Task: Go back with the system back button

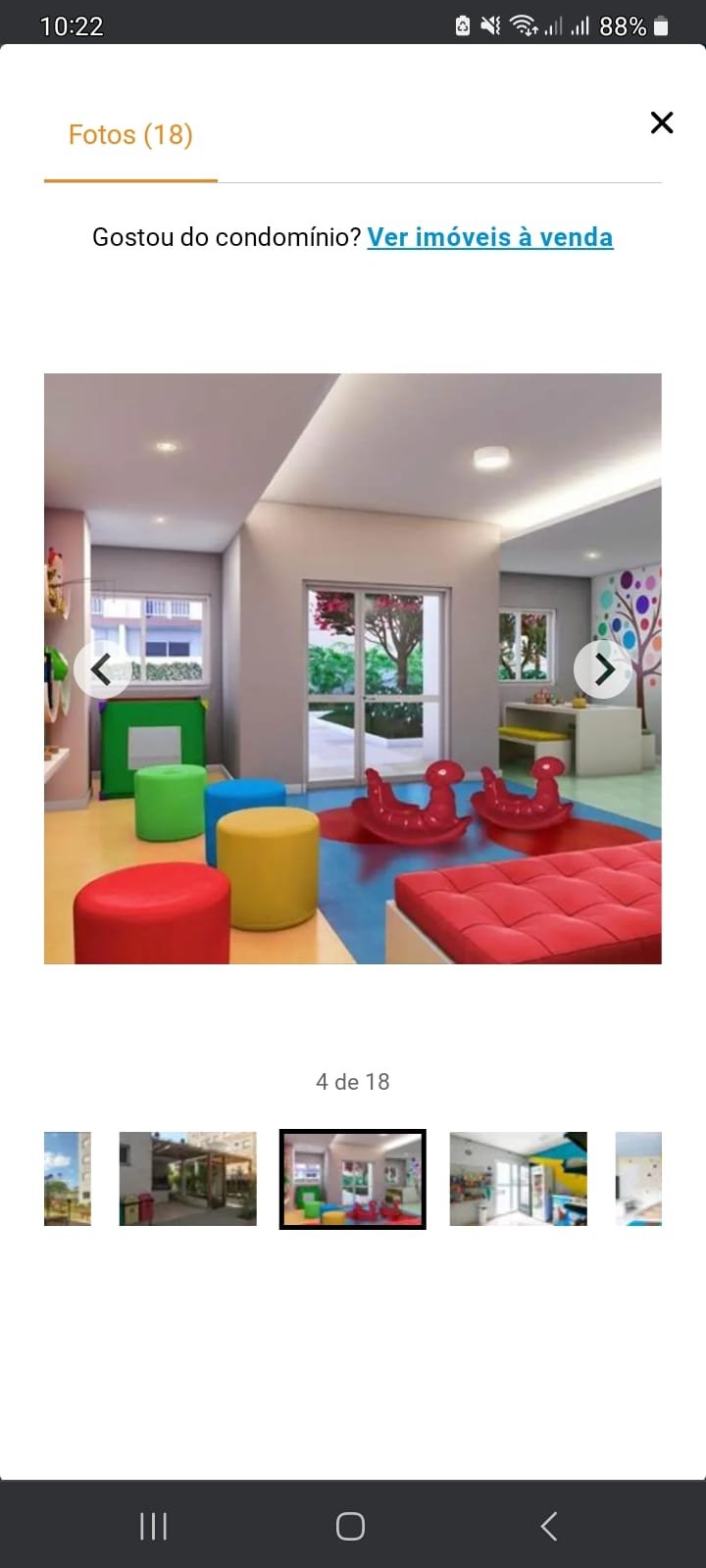Action: click(x=549, y=1526)
